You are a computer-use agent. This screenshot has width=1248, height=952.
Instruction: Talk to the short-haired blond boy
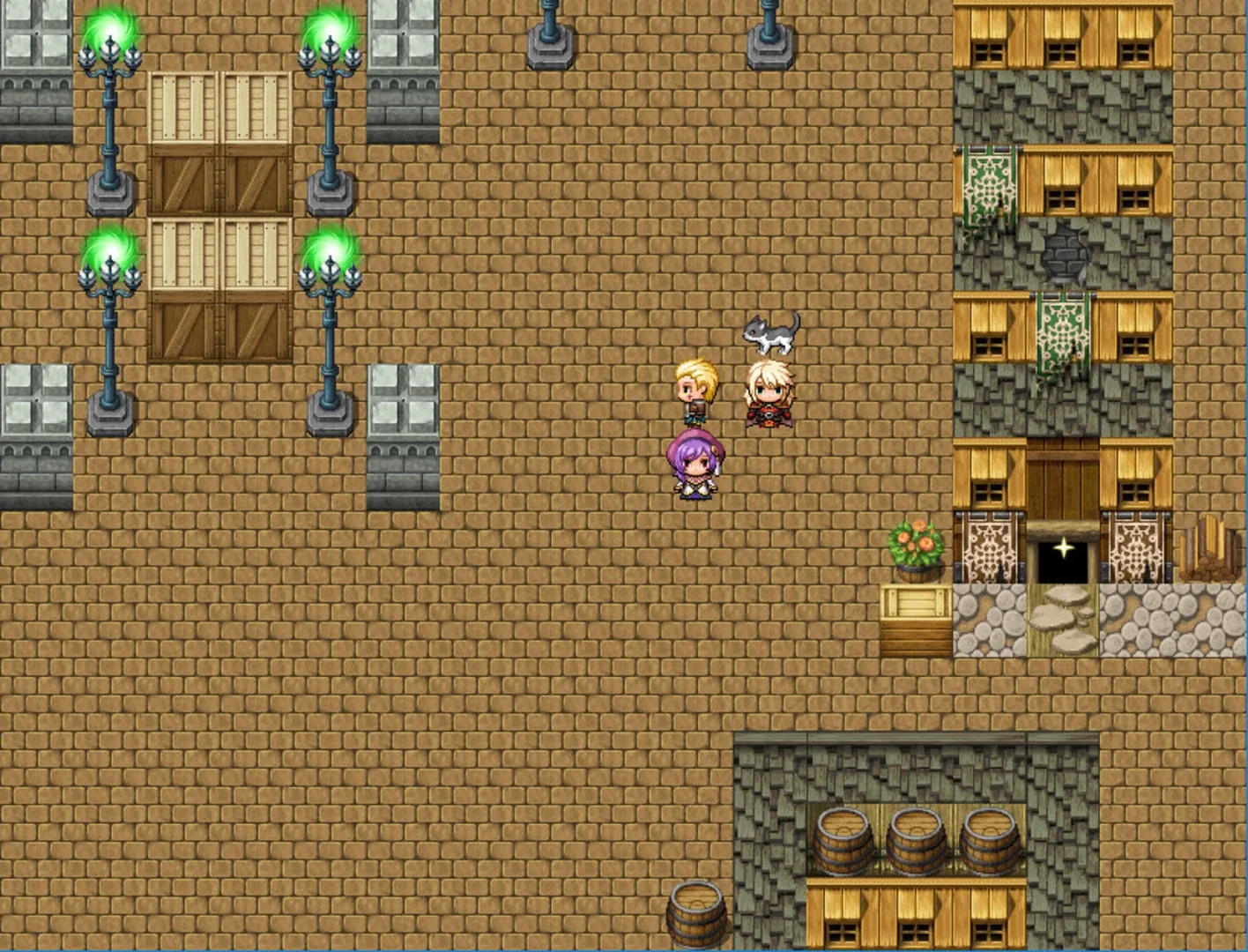click(x=696, y=392)
